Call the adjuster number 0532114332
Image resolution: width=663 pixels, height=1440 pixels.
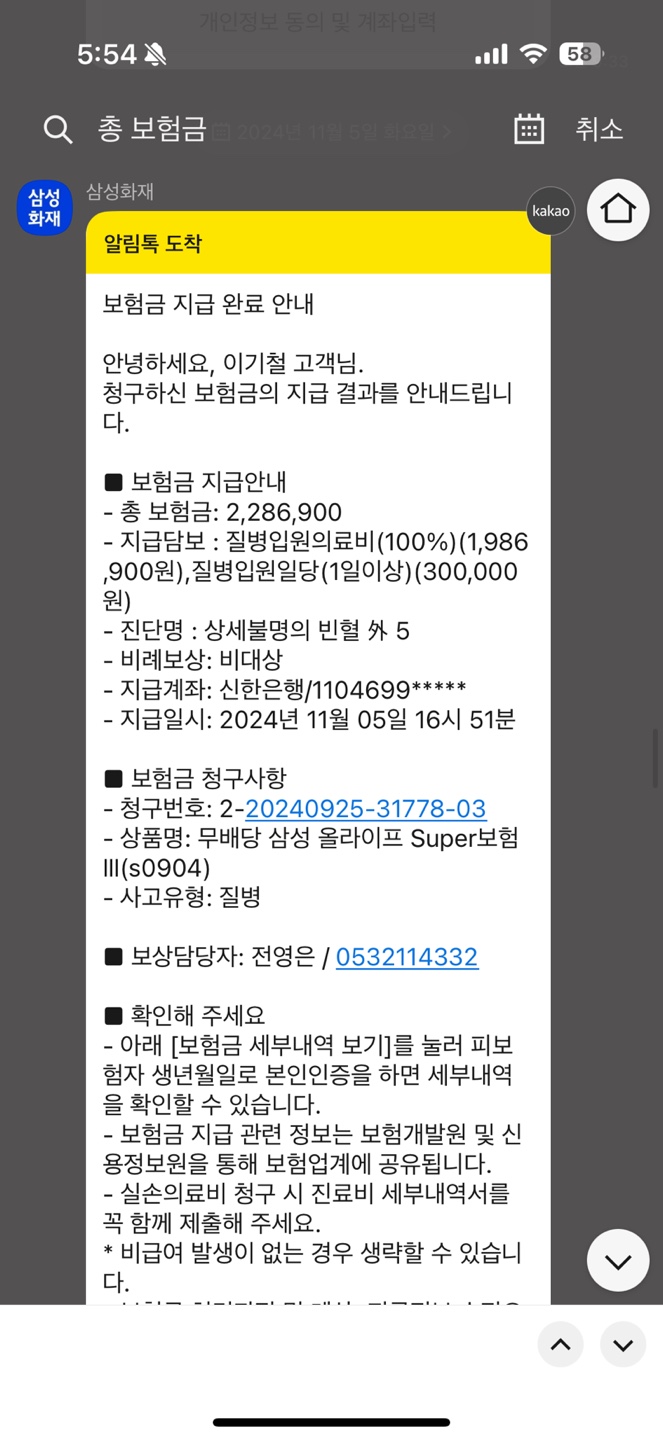coord(406,957)
